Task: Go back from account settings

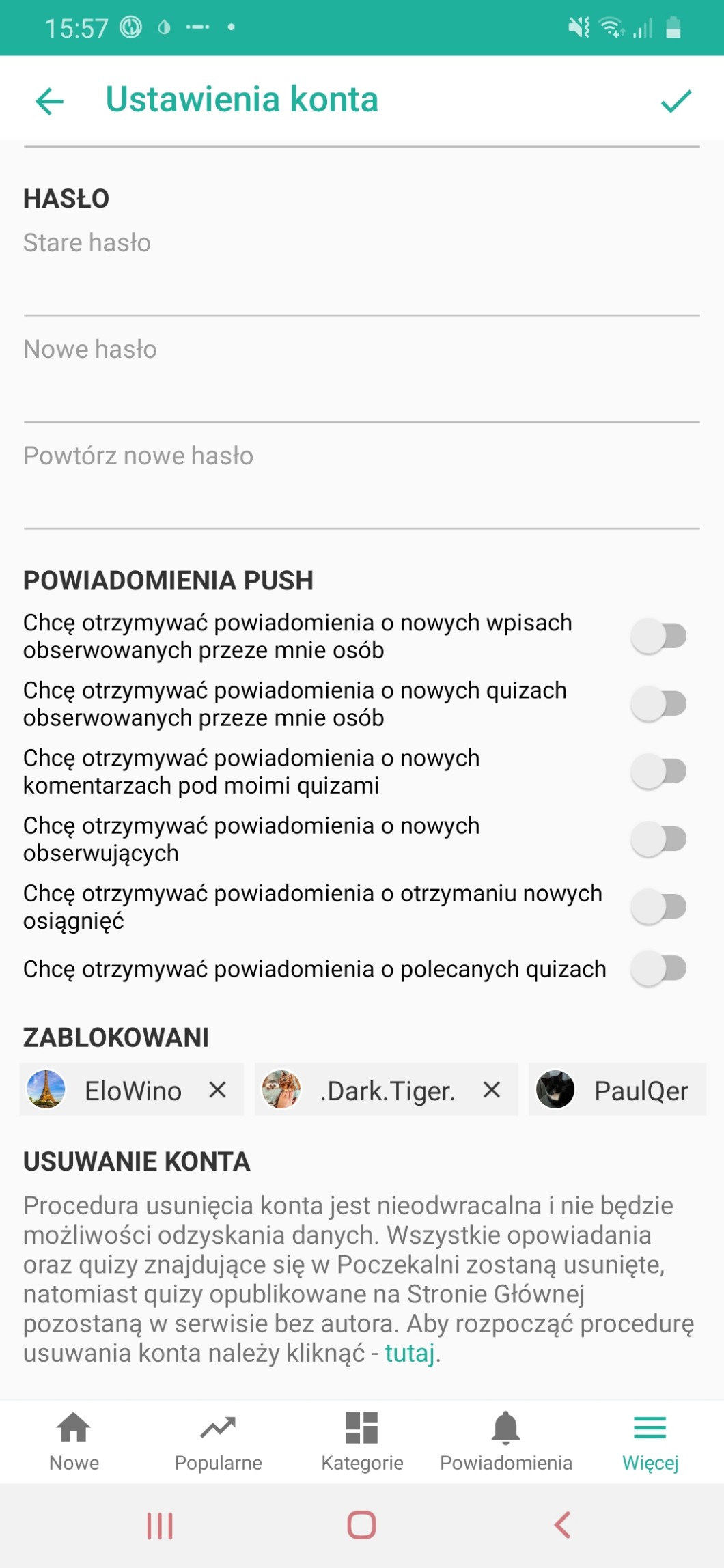Action: coord(49,101)
